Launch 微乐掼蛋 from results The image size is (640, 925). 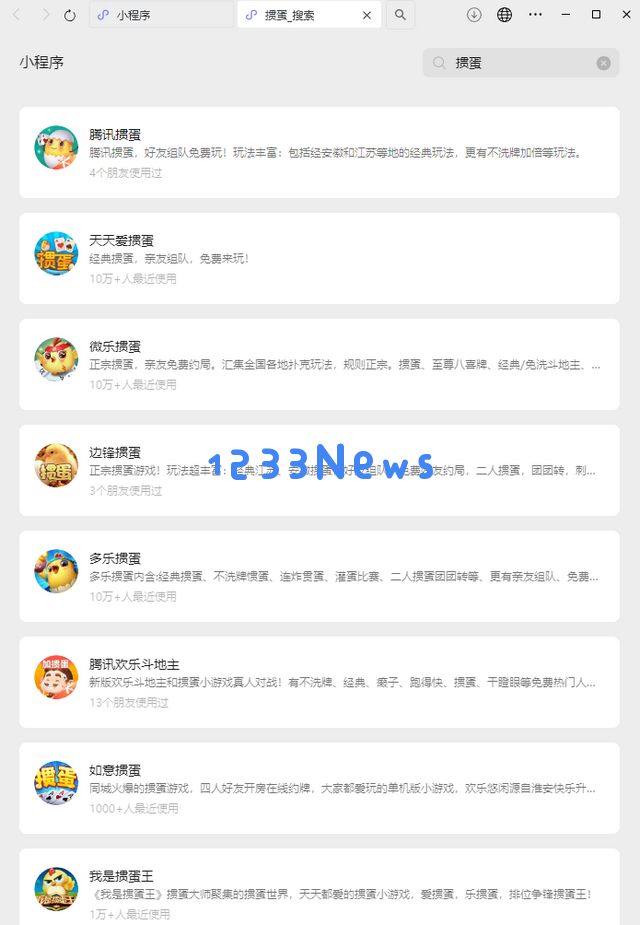point(319,364)
